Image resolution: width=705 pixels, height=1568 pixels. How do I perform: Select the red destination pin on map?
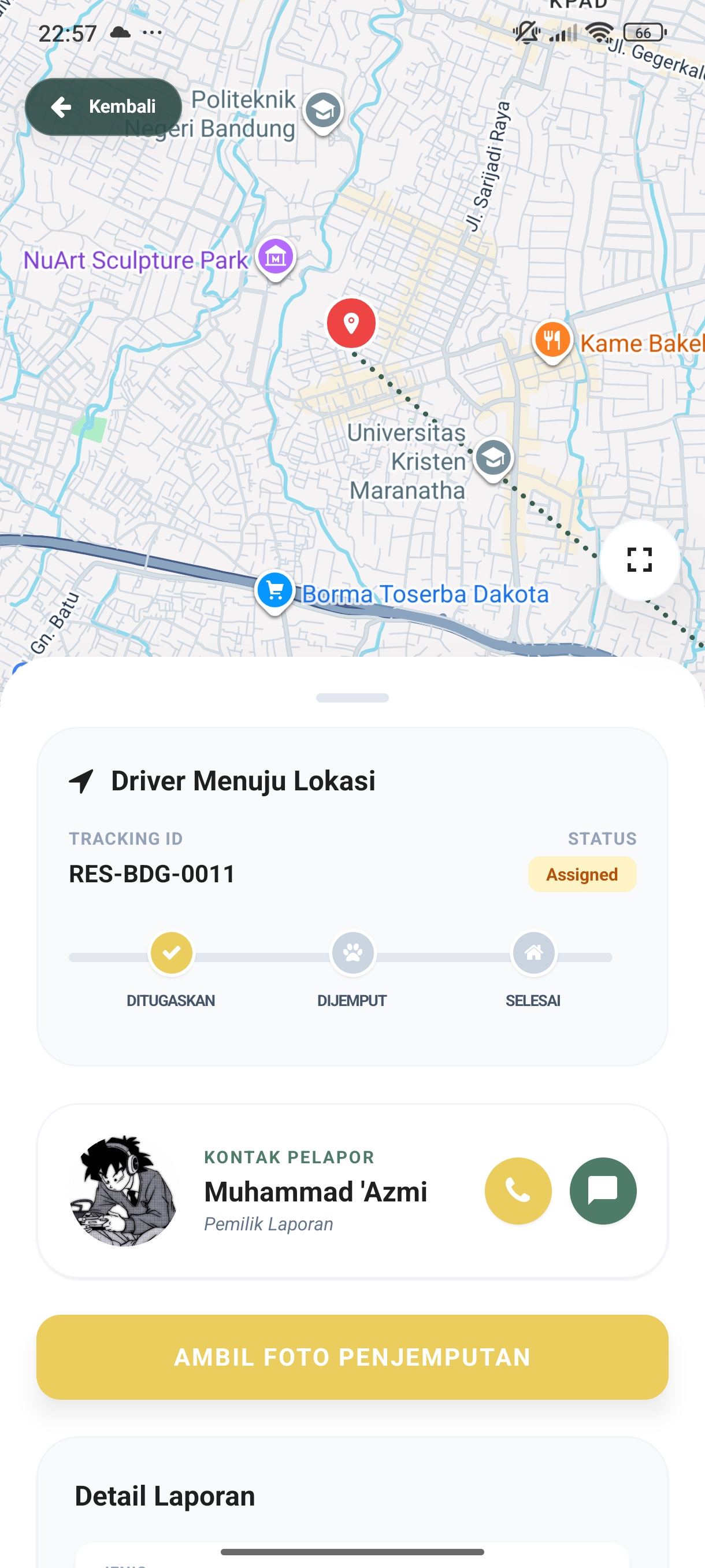click(x=351, y=323)
